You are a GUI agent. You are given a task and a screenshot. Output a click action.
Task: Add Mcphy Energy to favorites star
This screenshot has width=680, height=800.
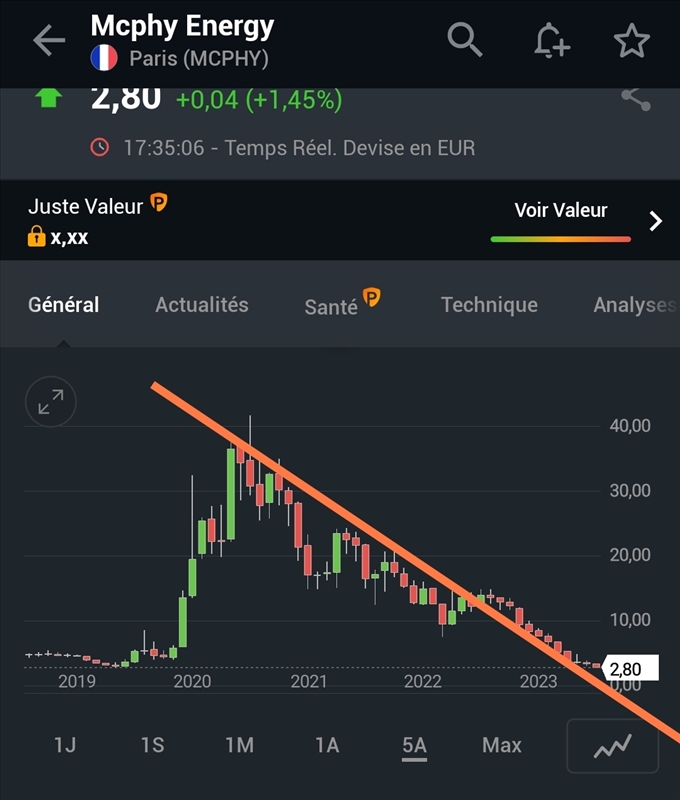631,41
